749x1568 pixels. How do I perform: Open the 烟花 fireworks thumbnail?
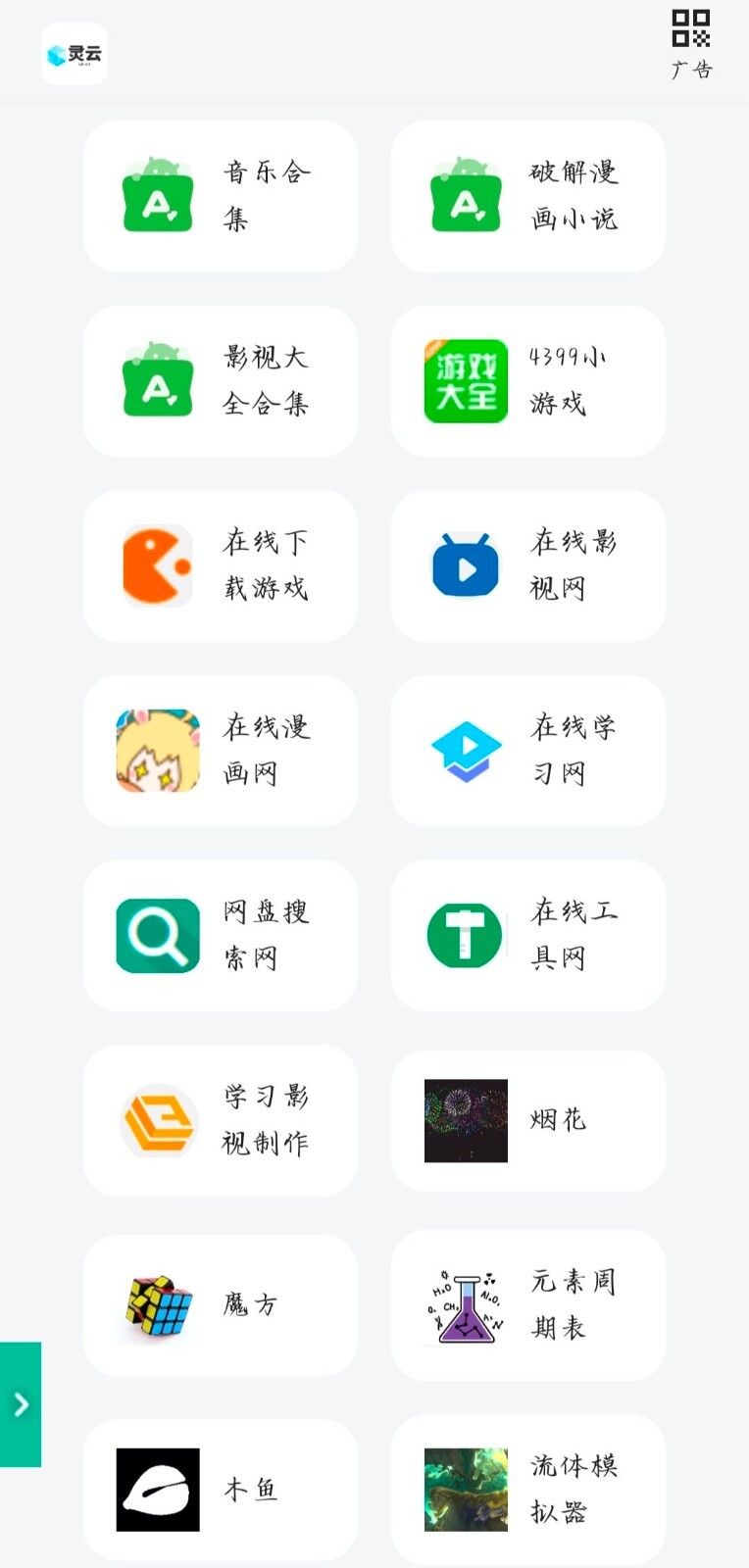[x=466, y=1120]
